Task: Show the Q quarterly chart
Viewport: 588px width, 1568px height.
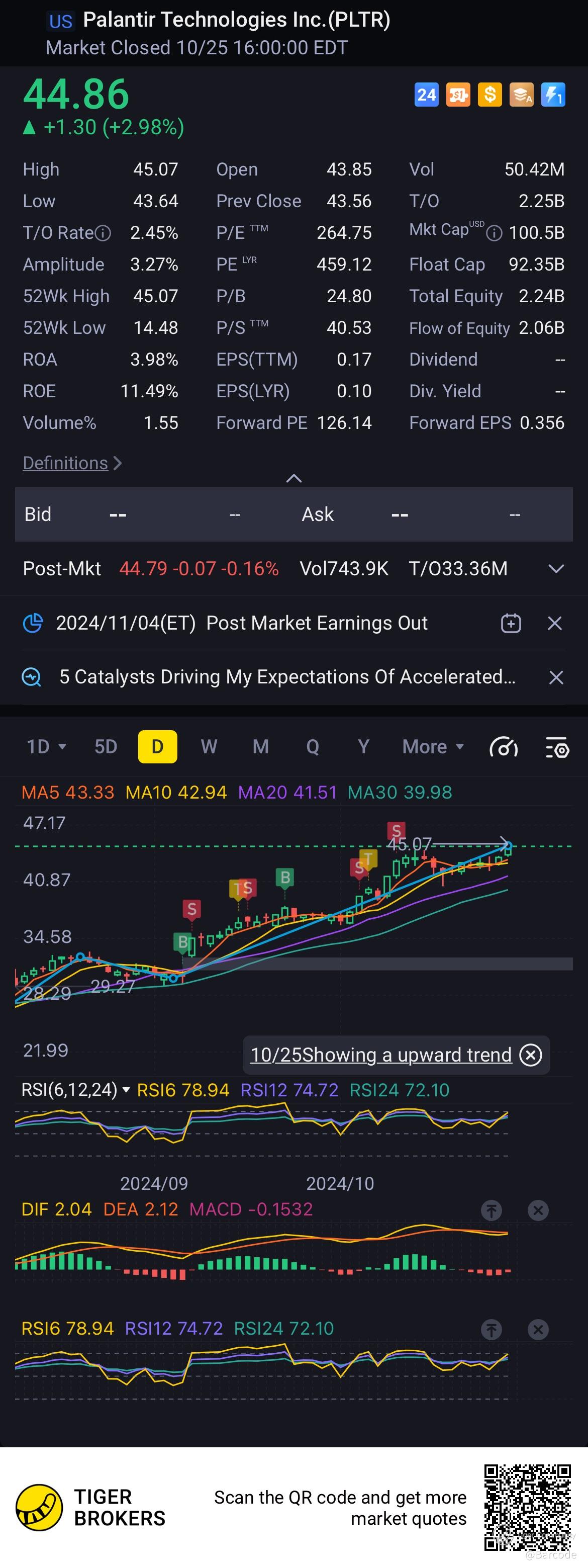Action: tap(313, 747)
